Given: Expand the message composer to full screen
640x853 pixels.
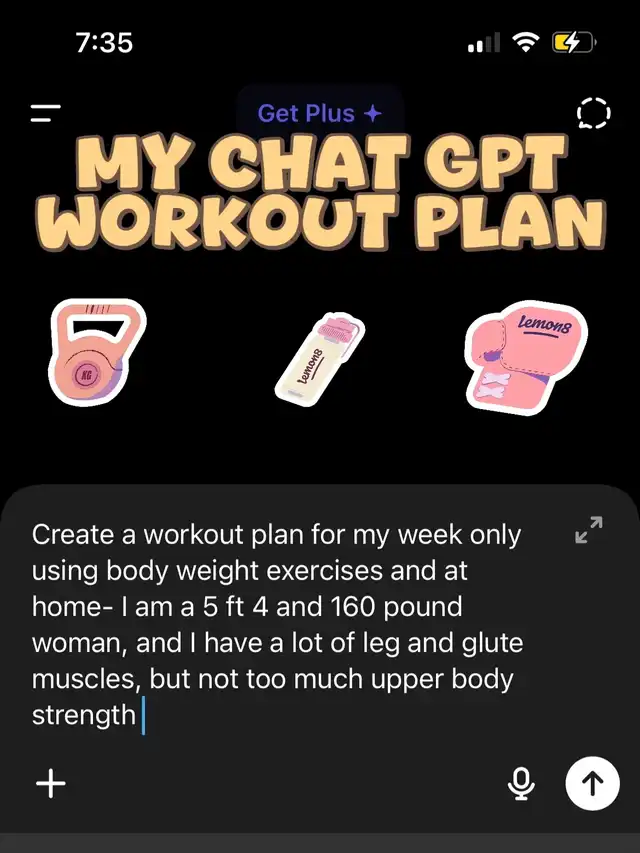Looking at the screenshot, I should (x=589, y=529).
